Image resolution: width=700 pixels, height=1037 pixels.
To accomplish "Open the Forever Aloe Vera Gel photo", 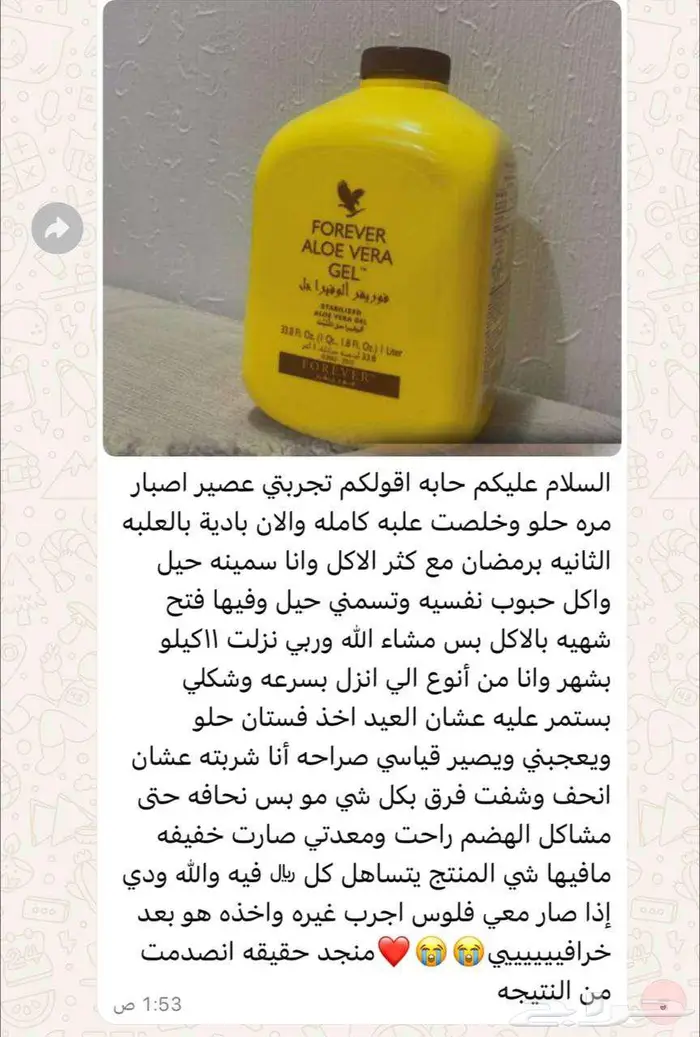I will coord(361,230).
